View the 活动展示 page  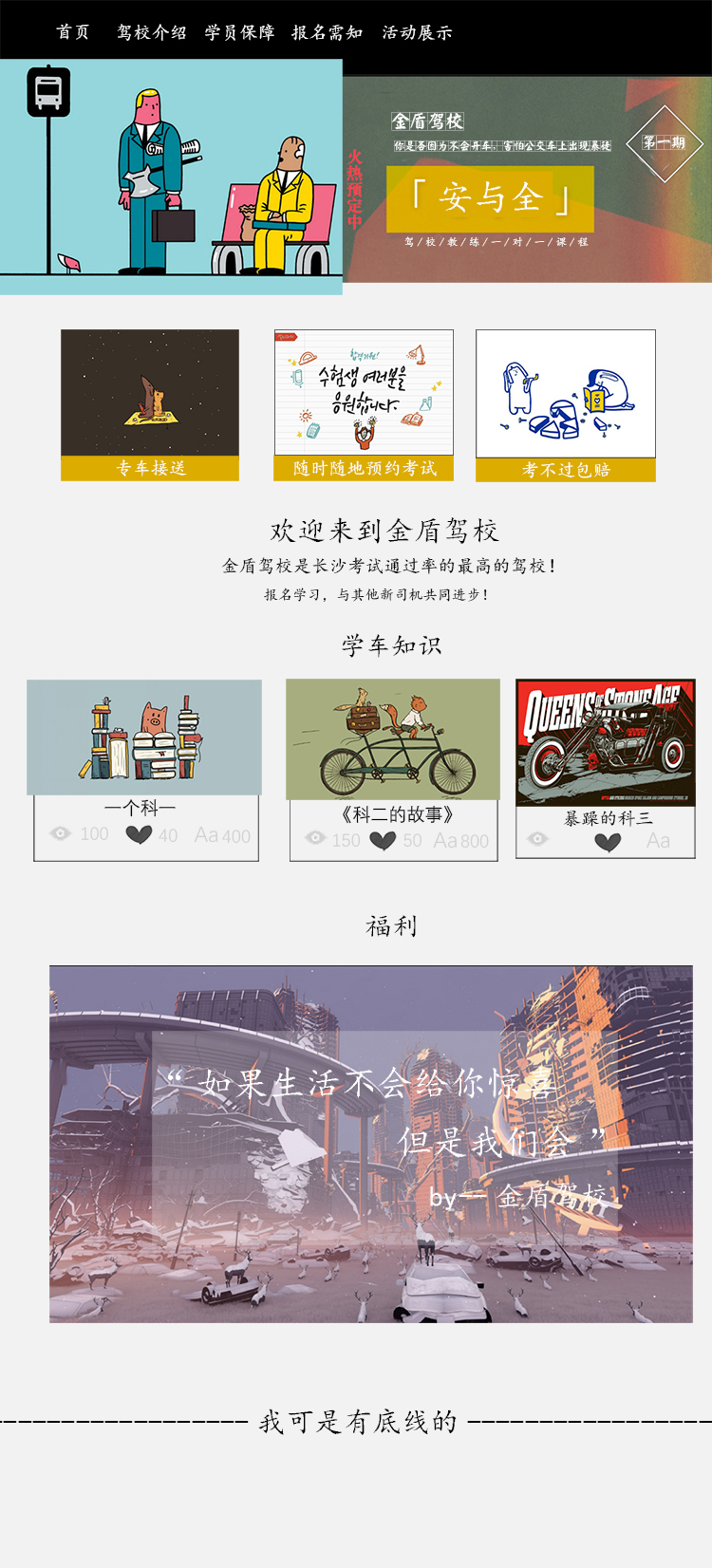pos(417,32)
